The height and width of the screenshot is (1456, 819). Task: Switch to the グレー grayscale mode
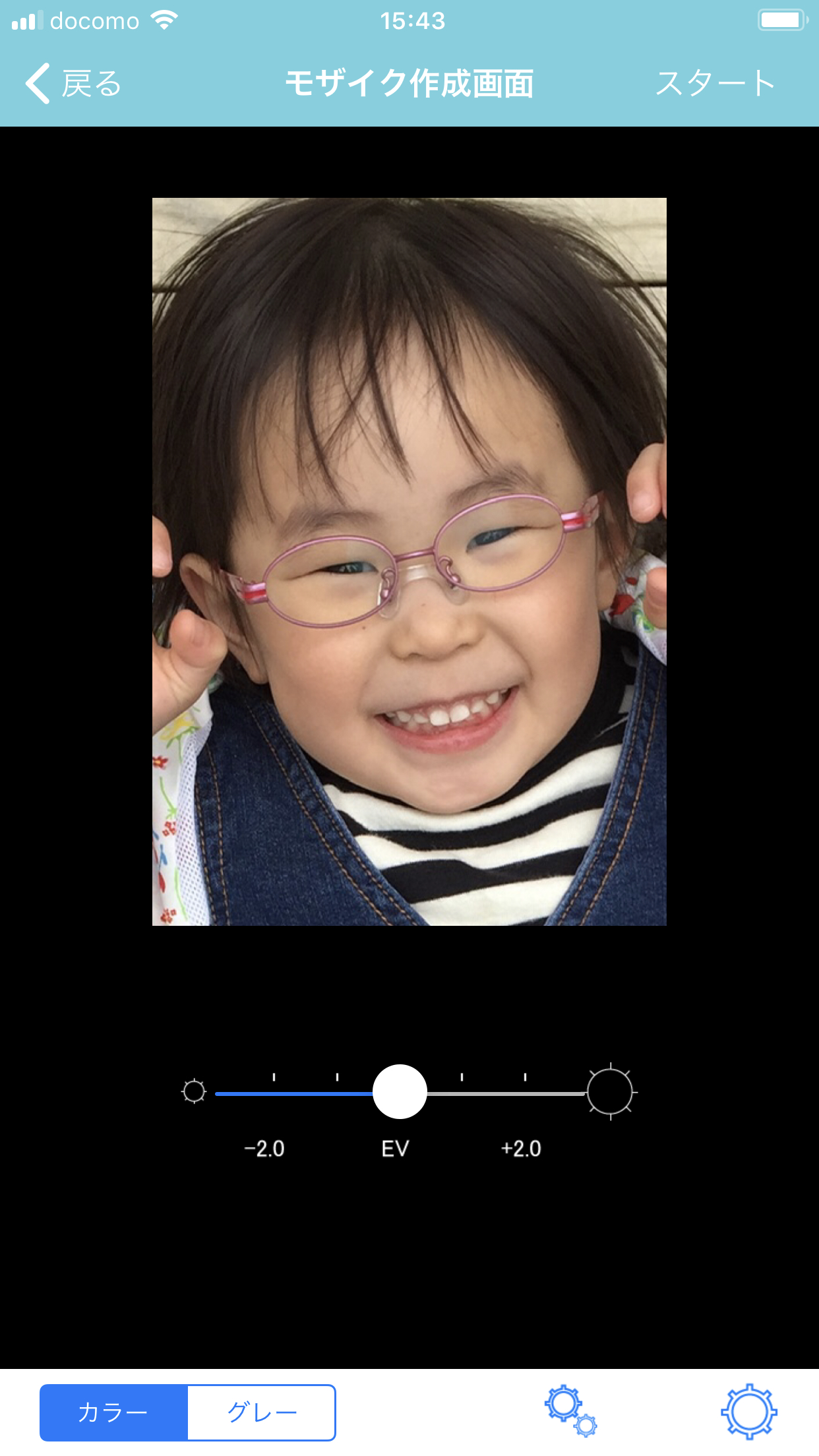(x=262, y=1412)
